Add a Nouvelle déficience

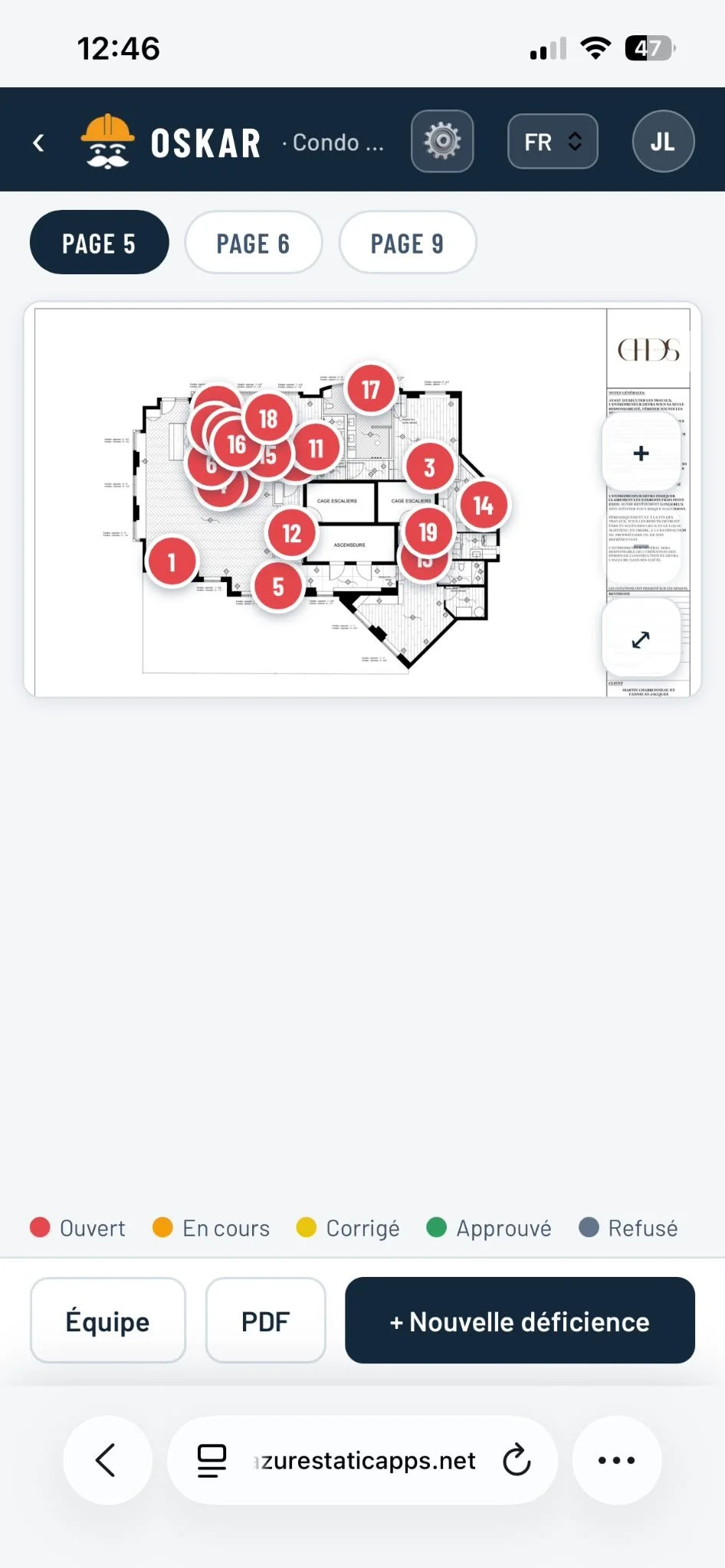[520, 1321]
